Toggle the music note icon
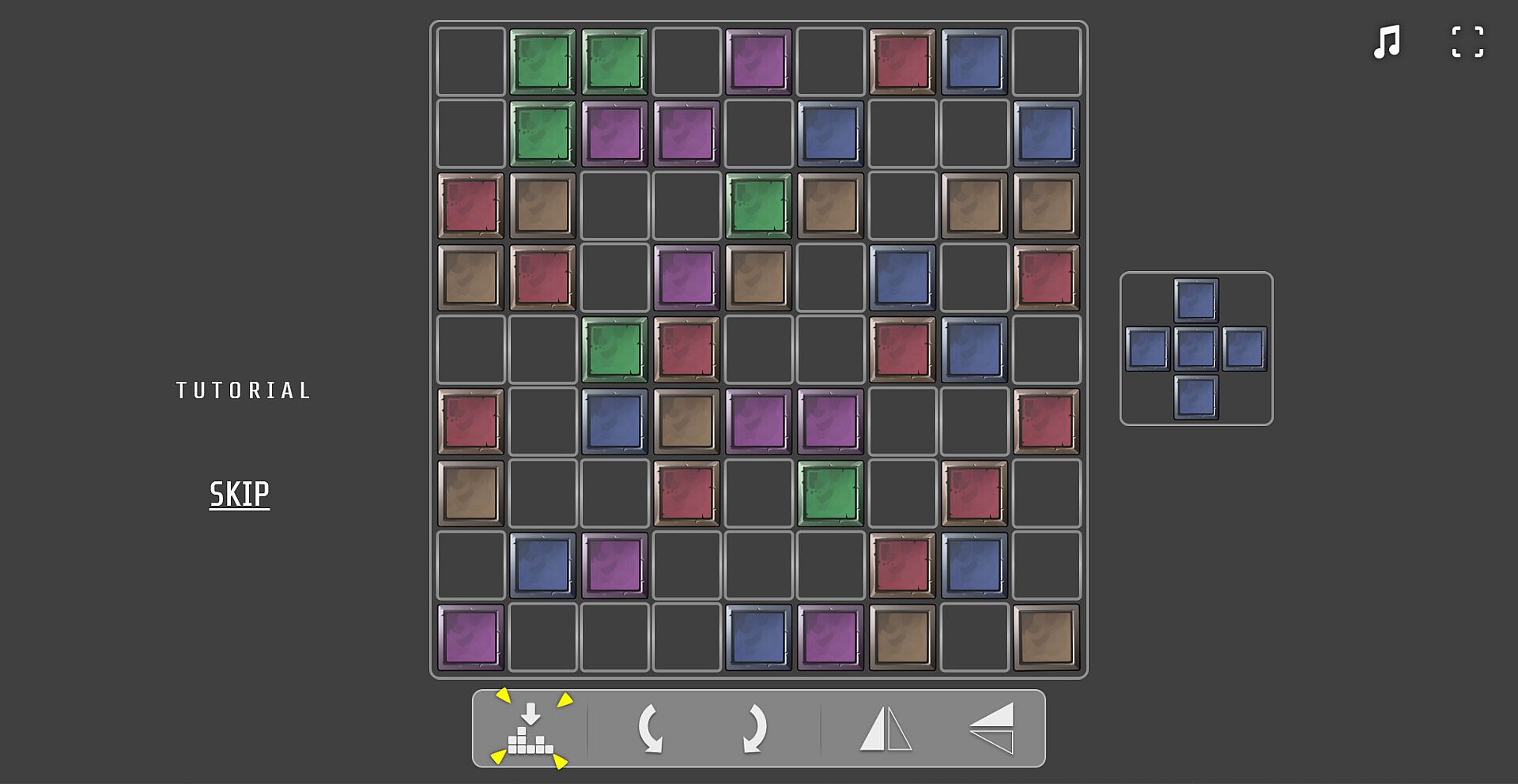1518x784 pixels. pos(1387,42)
